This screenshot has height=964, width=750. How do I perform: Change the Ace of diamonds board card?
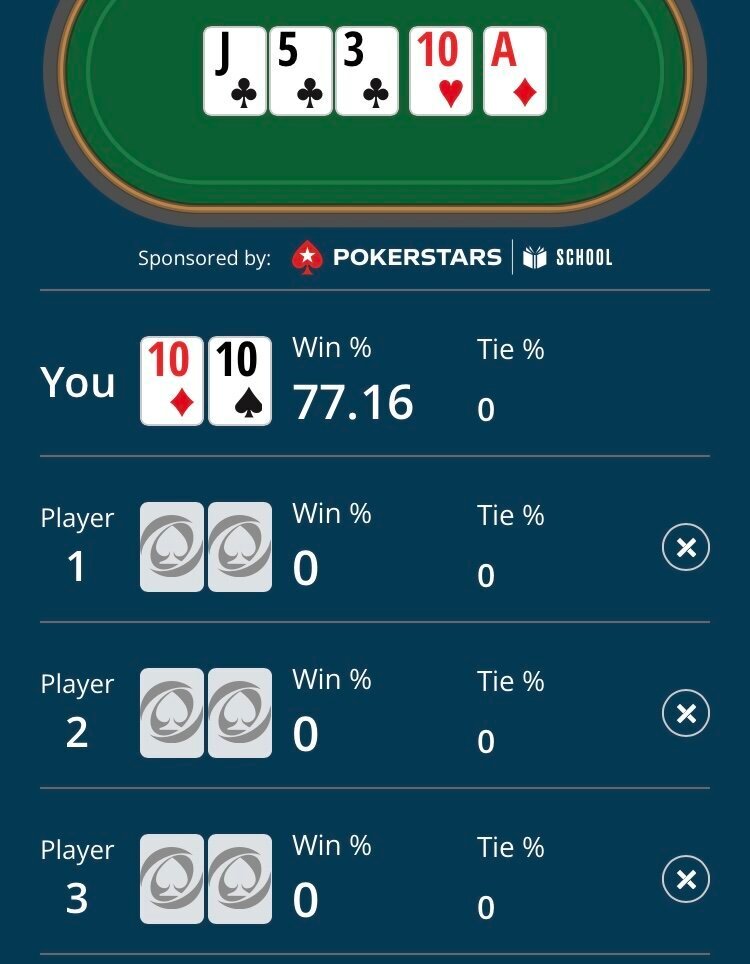click(x=515, y=71)
